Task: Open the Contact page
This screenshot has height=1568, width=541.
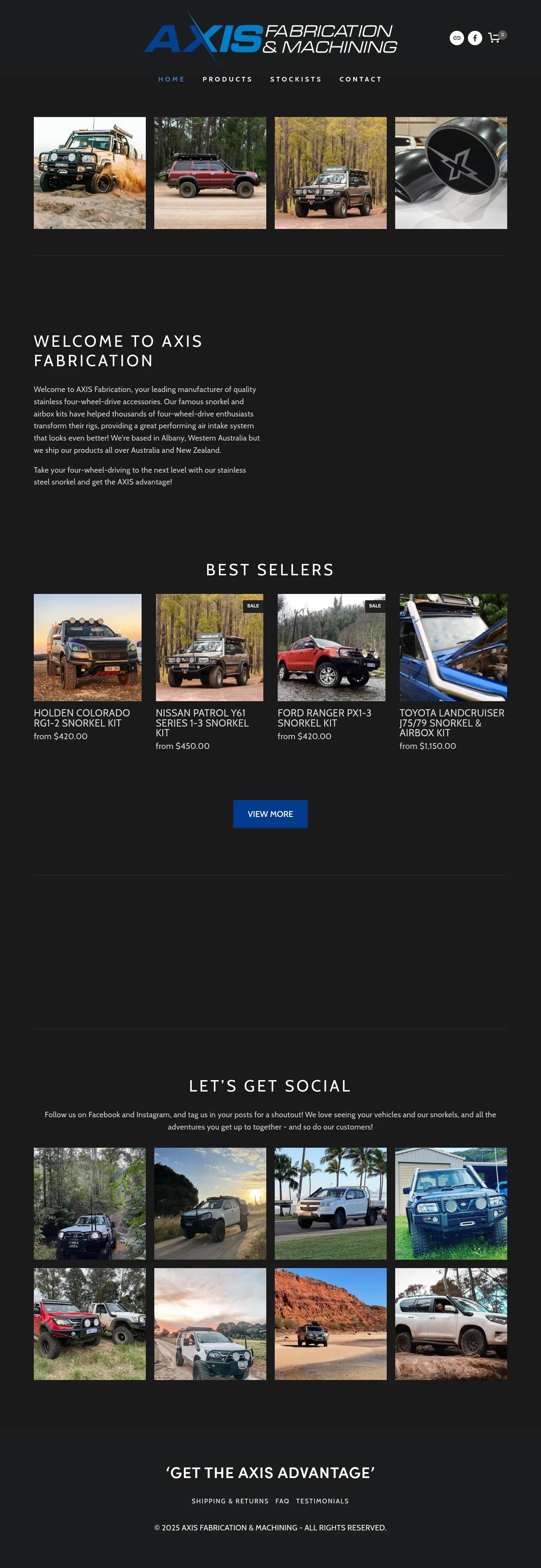Action: [x=360, y=79]
